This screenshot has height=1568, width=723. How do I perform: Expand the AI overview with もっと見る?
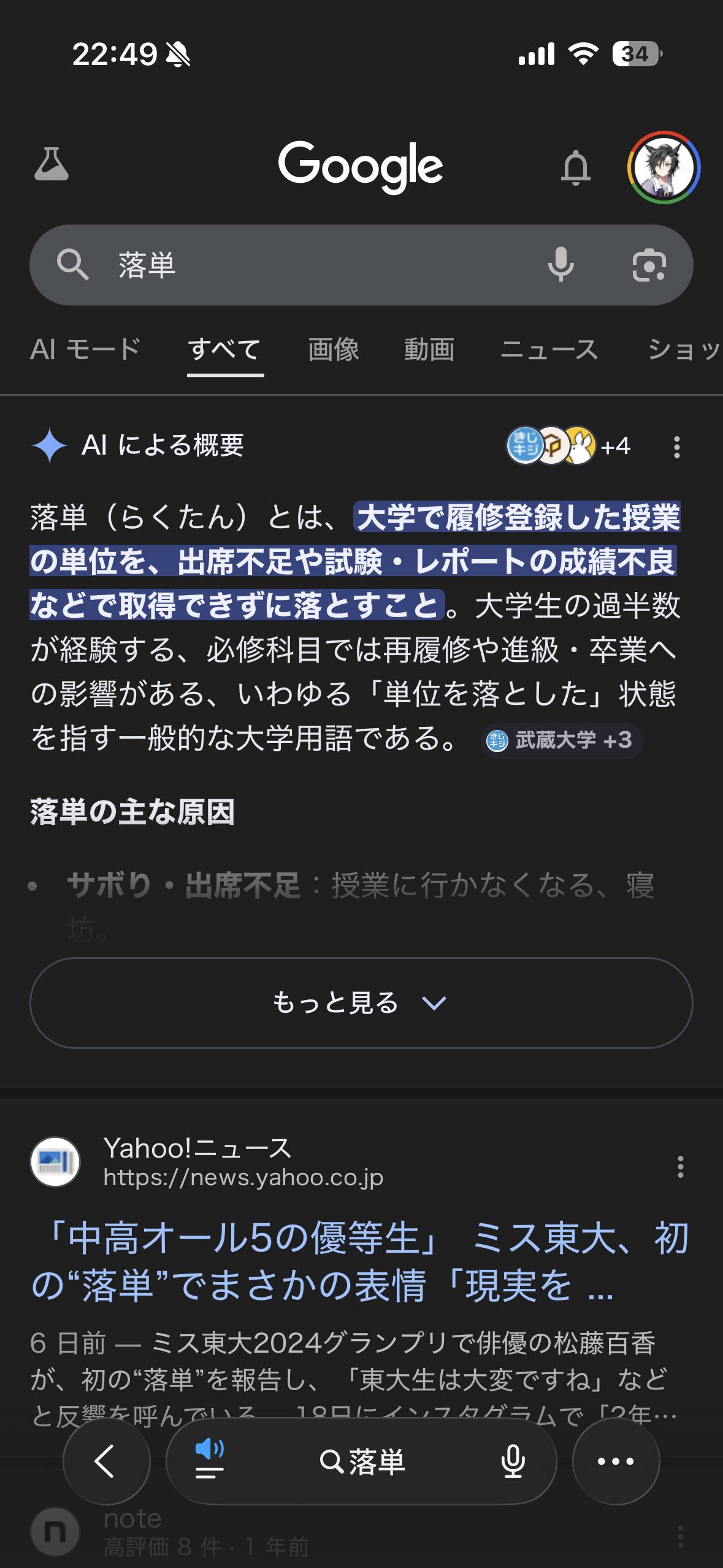pyautogui.click(x=361, y=1002)
